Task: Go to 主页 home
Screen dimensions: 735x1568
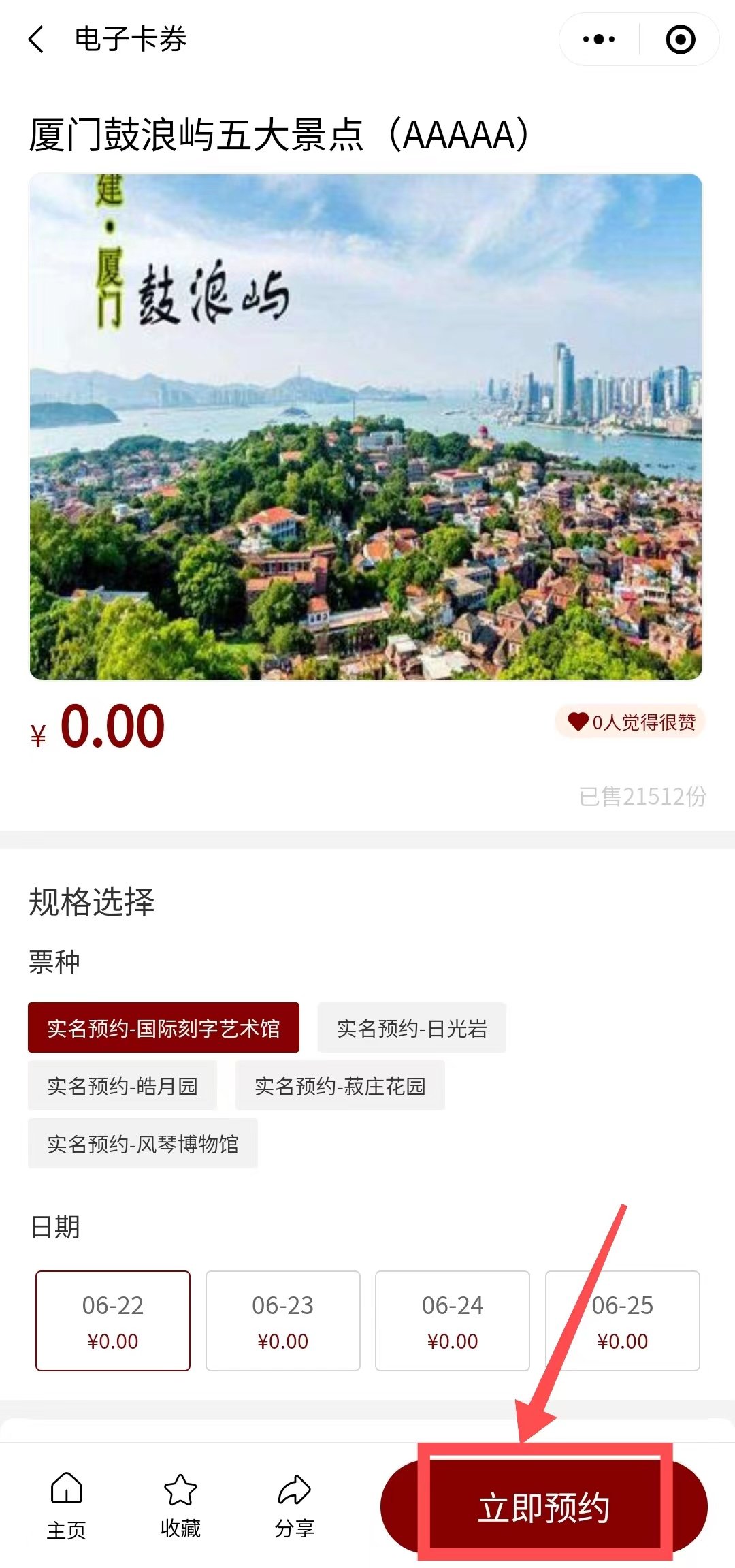Action: [66, 1505]
